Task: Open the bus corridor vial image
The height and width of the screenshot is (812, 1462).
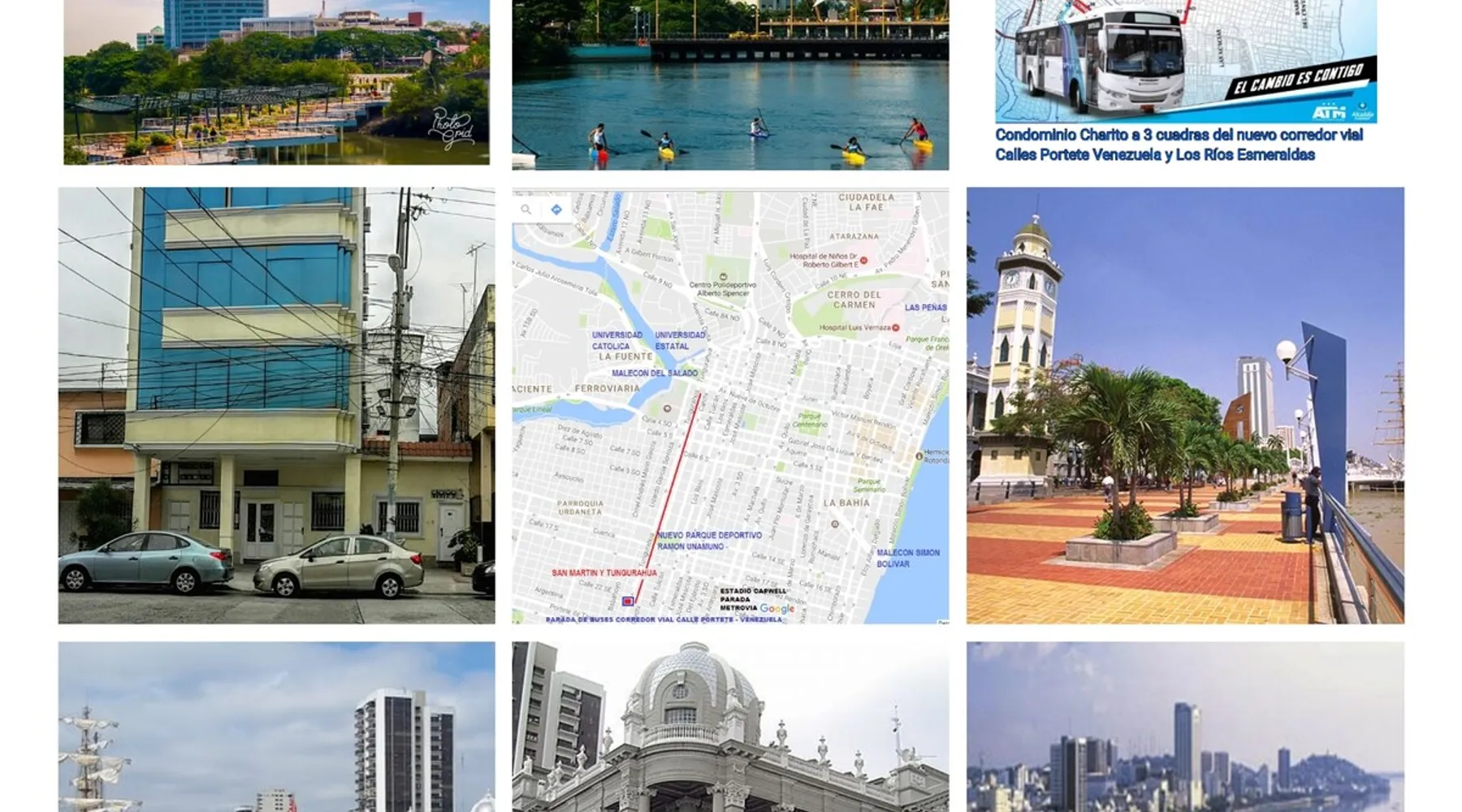Action: (1186, 62)
